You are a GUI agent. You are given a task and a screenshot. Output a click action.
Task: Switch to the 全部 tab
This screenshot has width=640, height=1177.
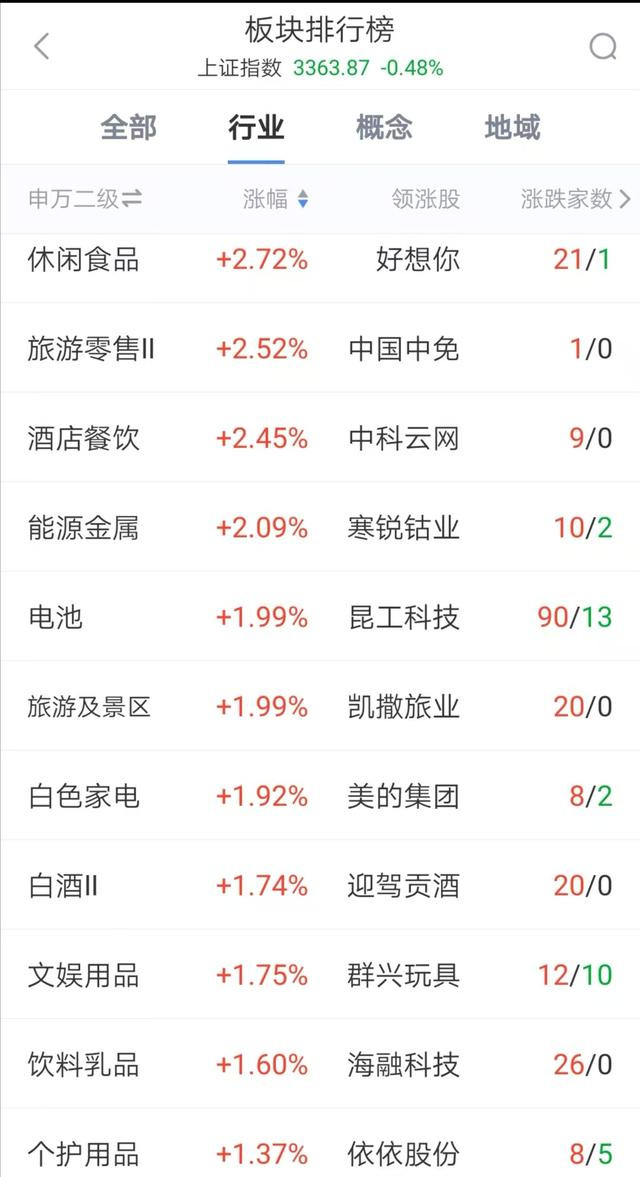128,128
